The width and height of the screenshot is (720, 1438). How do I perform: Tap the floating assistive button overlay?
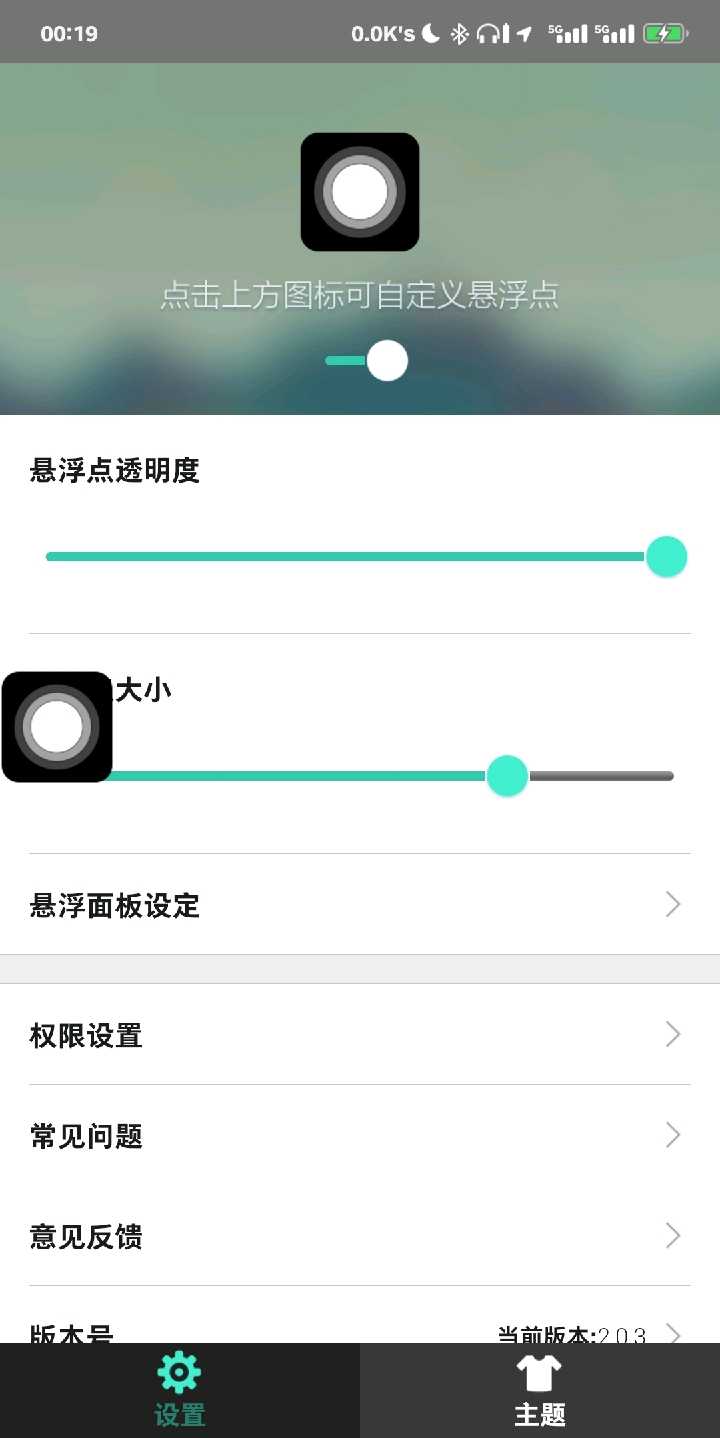[57, 727]
